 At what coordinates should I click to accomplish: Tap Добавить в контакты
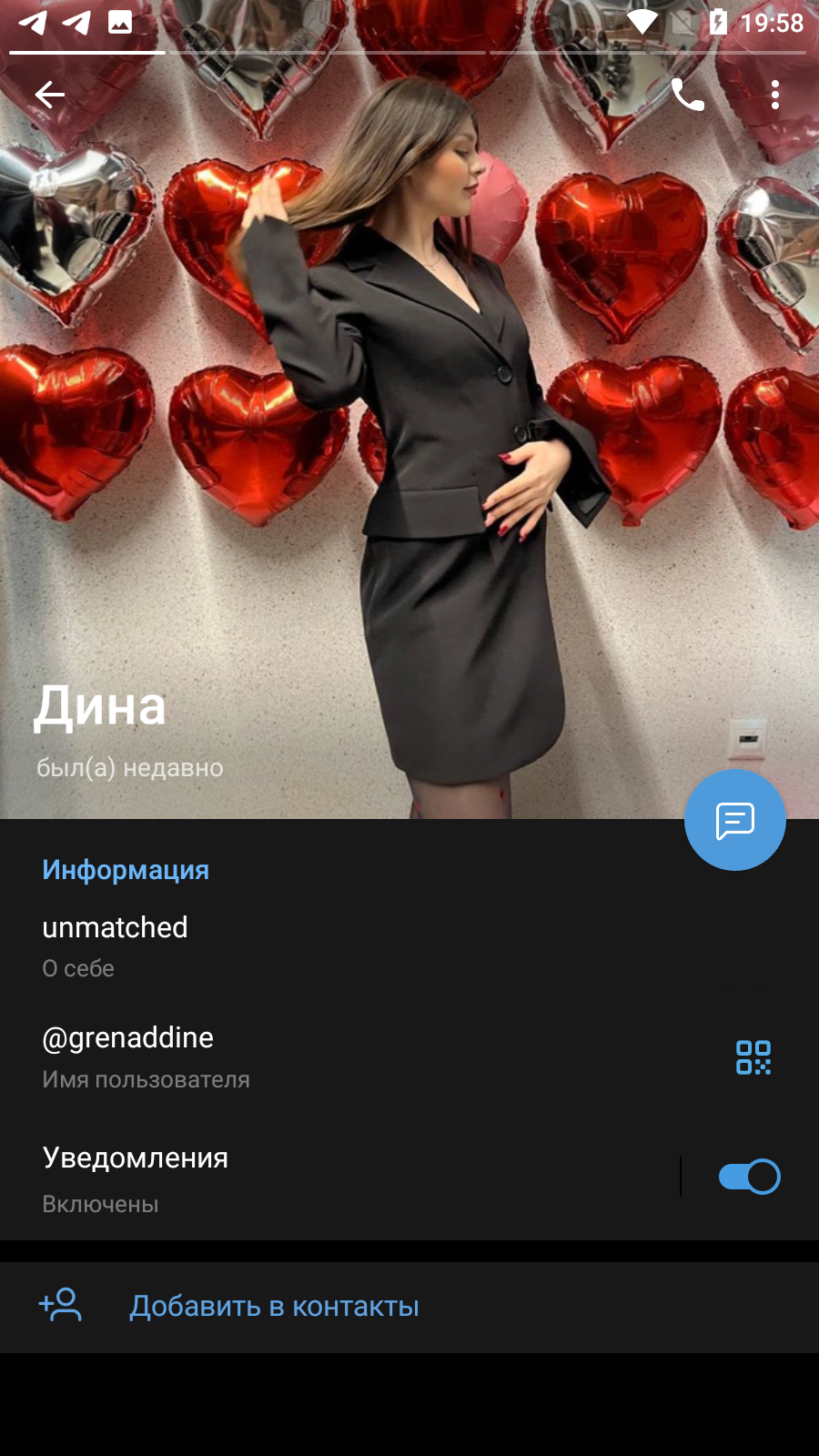tap(409, 1307)
